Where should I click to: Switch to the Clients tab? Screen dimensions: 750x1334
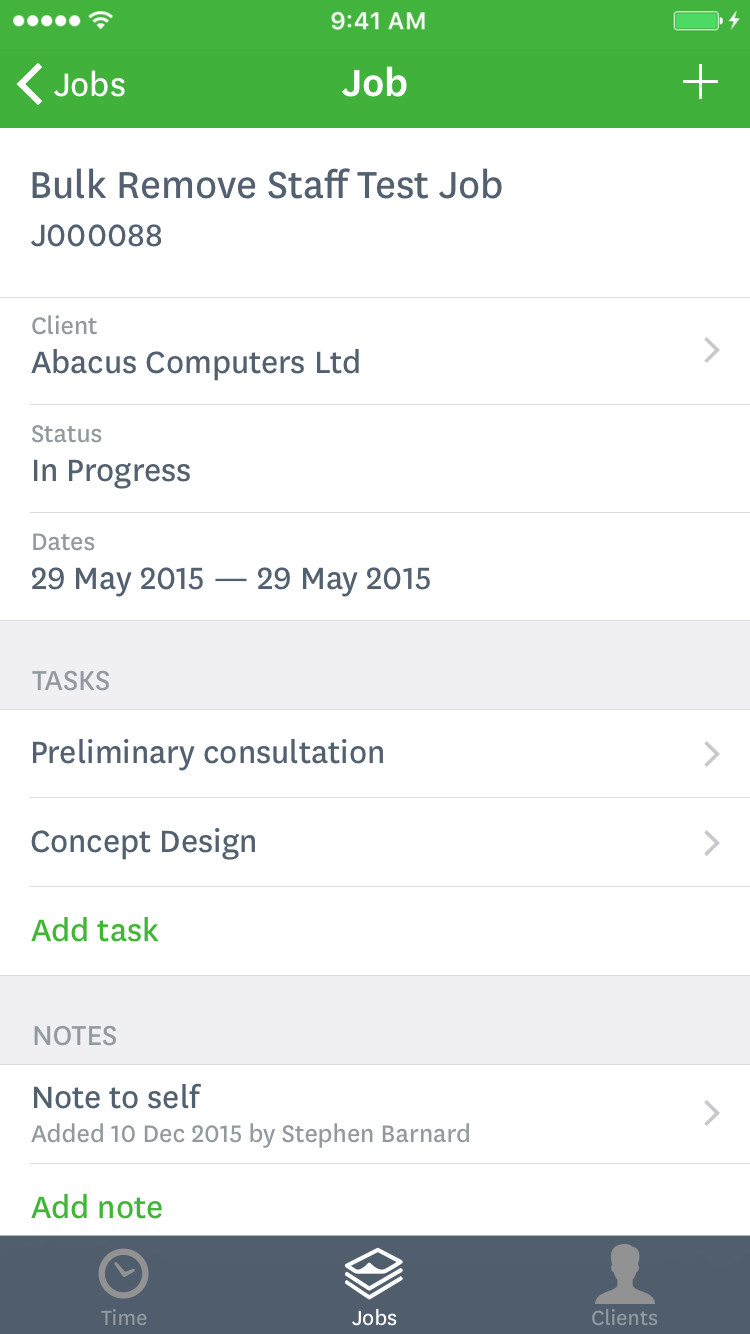click(624, 1286)
